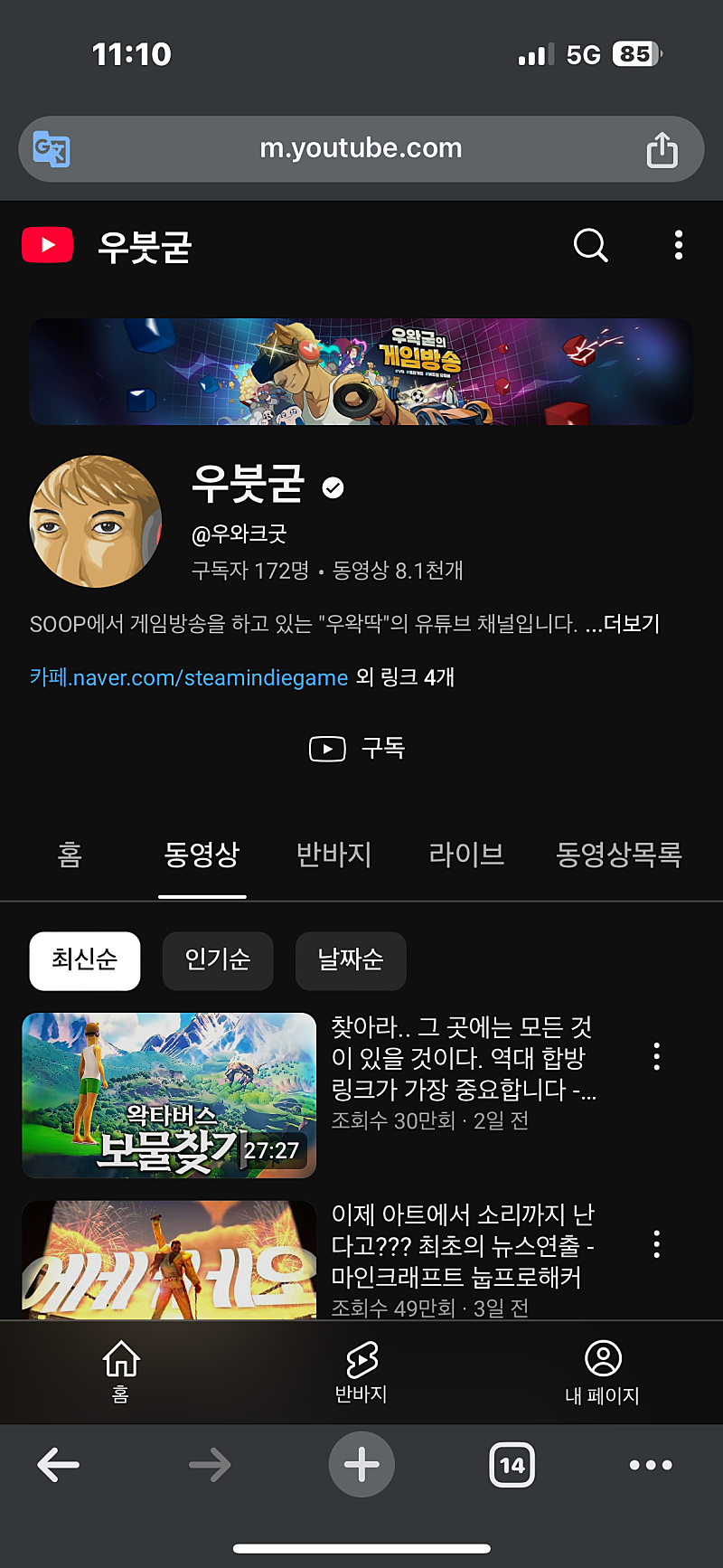Switch to the 반바지 channel tab

click(x=333, y=855)
